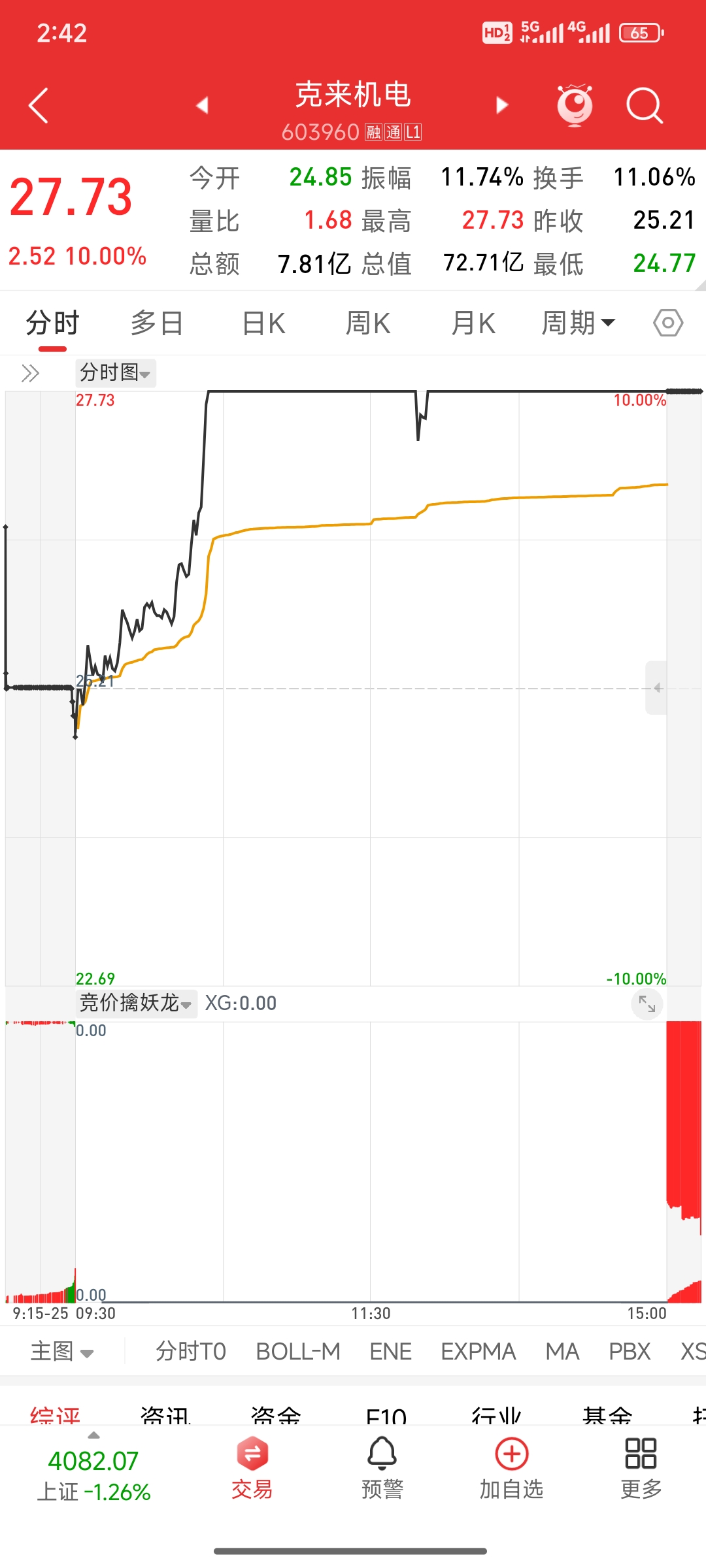Select the 日K chart tab
The image size is (706, 1568).
pyautogui.click(x=263, y=323)
